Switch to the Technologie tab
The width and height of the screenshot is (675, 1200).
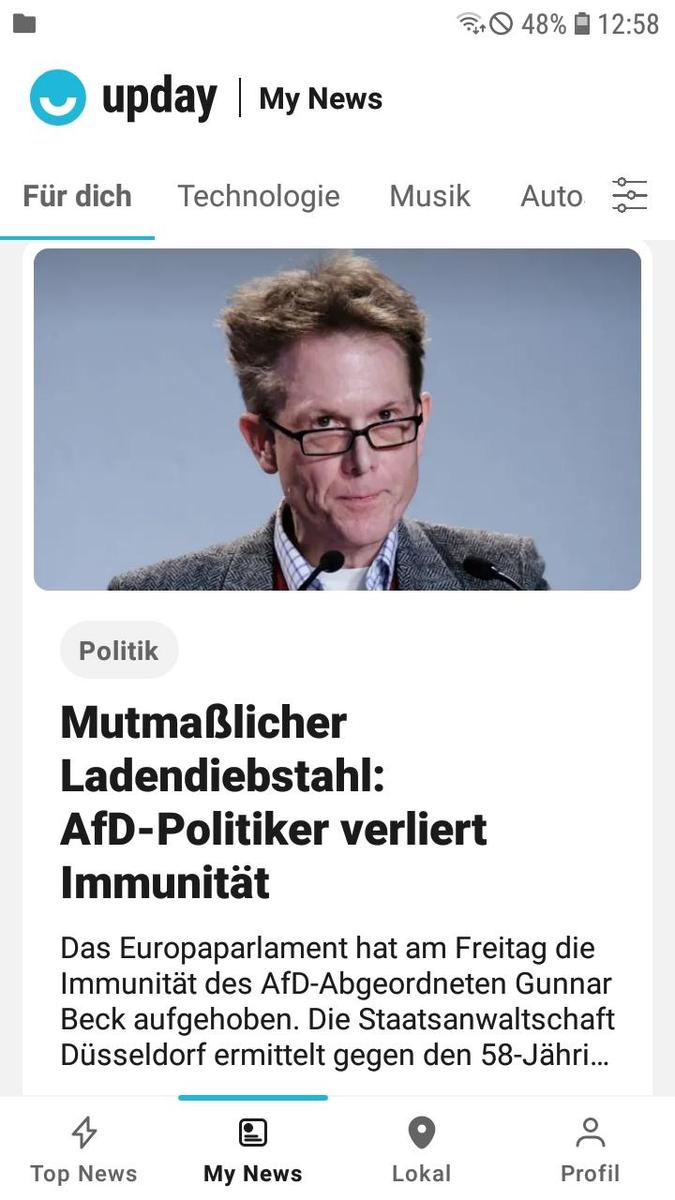[x=258, y=196]
